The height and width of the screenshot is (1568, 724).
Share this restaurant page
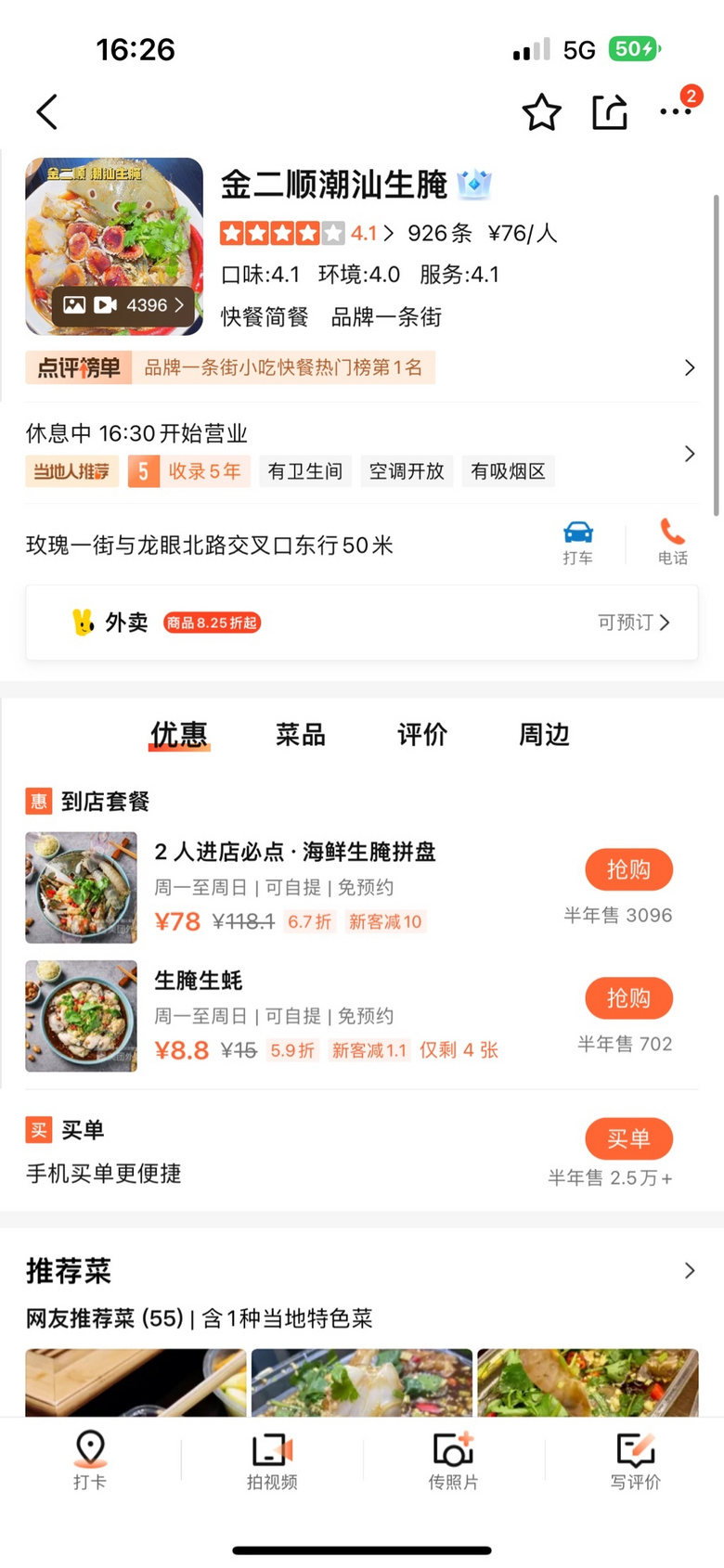[x=610, y=112]
